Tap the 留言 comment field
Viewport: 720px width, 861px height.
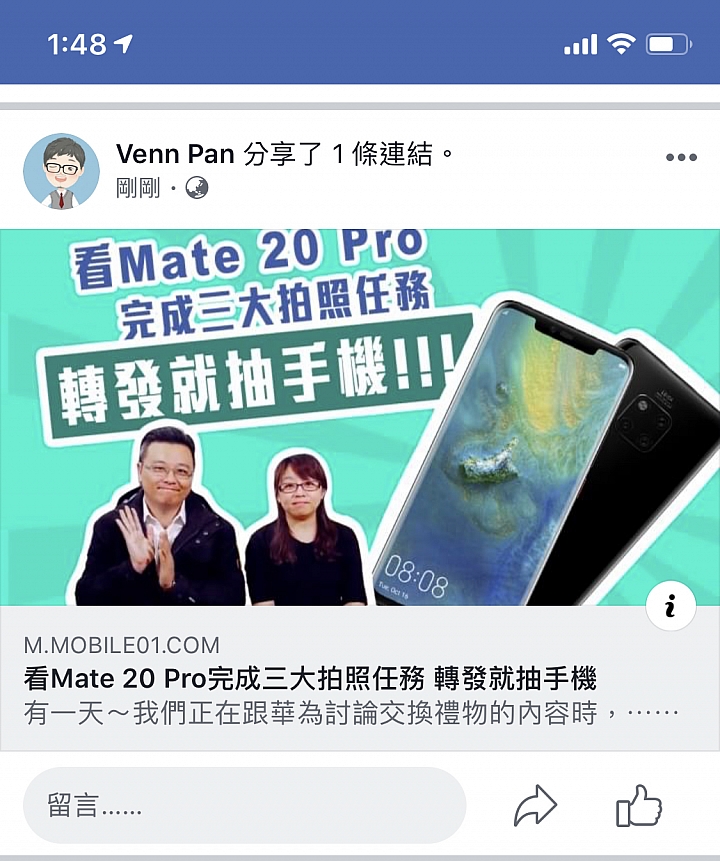coord(244,806)
